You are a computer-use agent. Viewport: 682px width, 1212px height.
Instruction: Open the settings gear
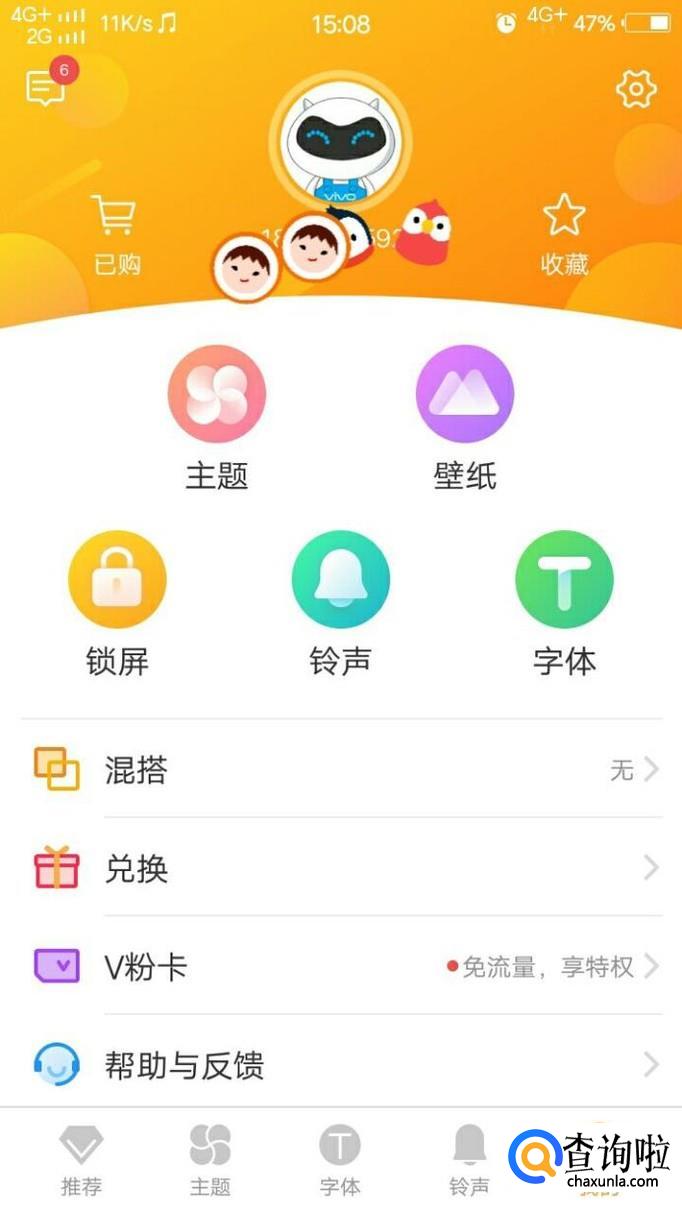[x=636, y=90]
